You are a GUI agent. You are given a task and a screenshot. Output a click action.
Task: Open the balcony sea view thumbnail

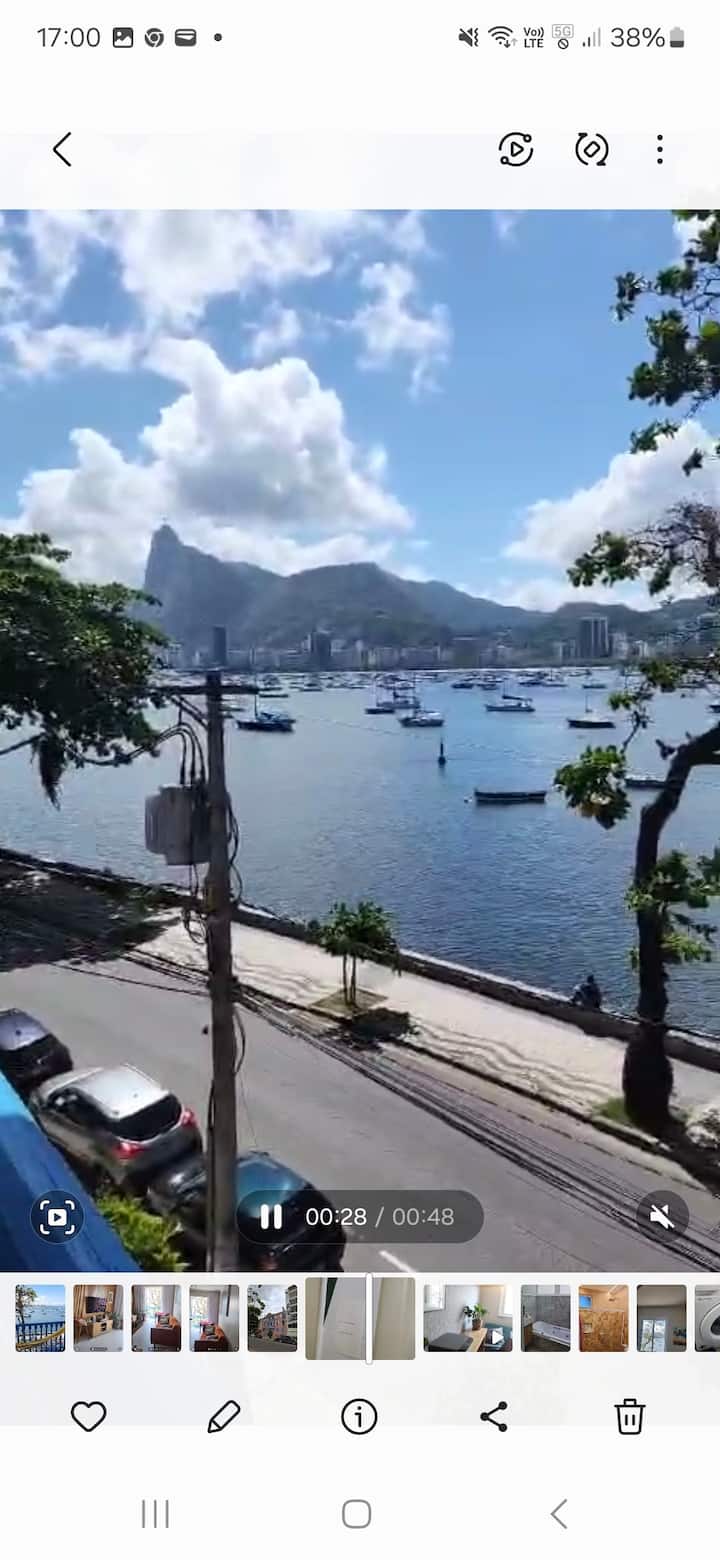click(40, 1318)
